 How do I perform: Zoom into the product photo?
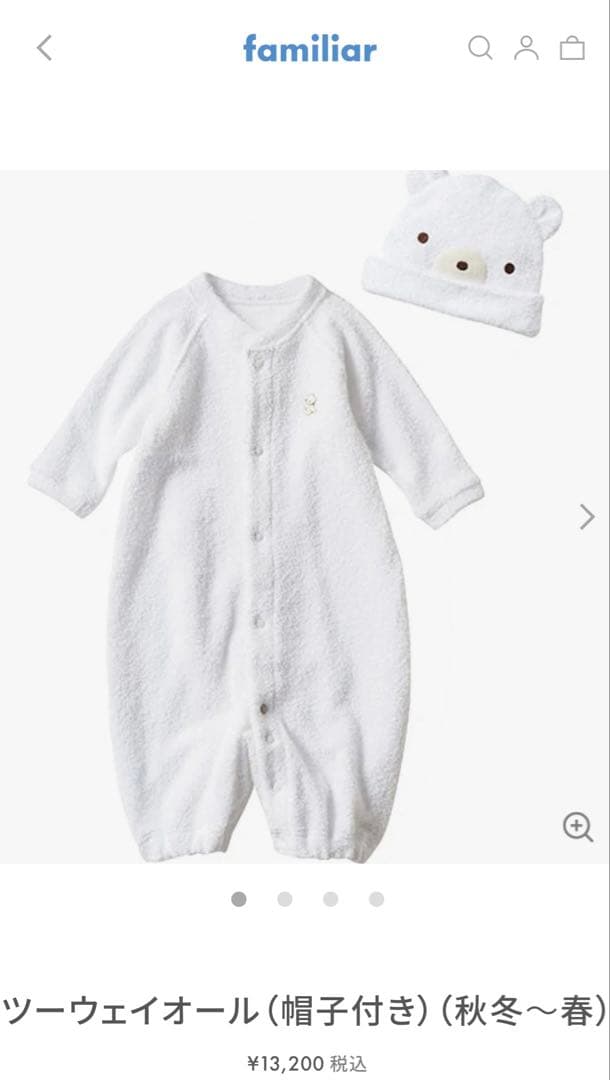578,827
